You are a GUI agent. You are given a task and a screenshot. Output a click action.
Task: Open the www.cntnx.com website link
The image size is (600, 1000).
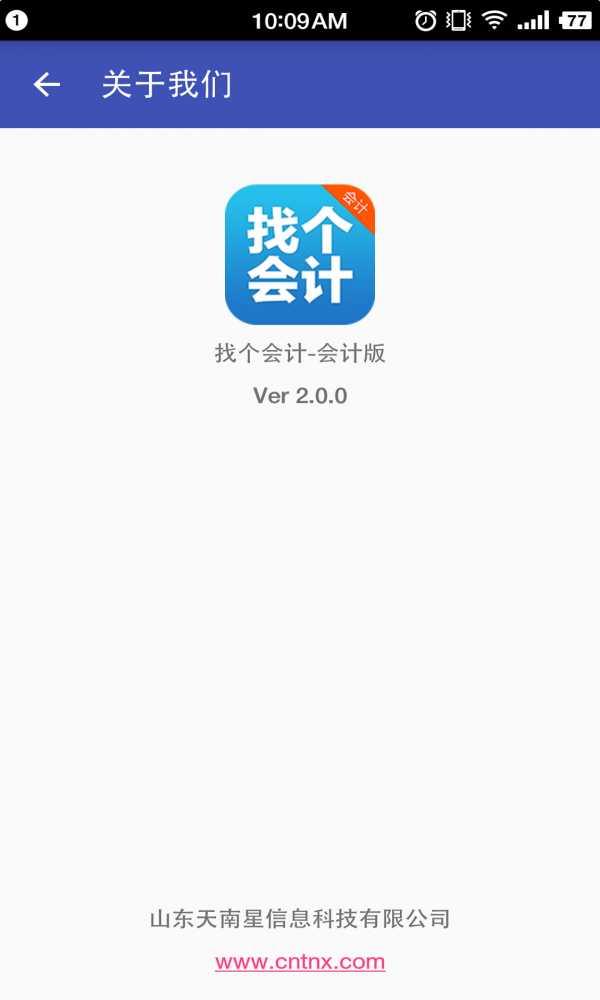[x=300, y=962]
